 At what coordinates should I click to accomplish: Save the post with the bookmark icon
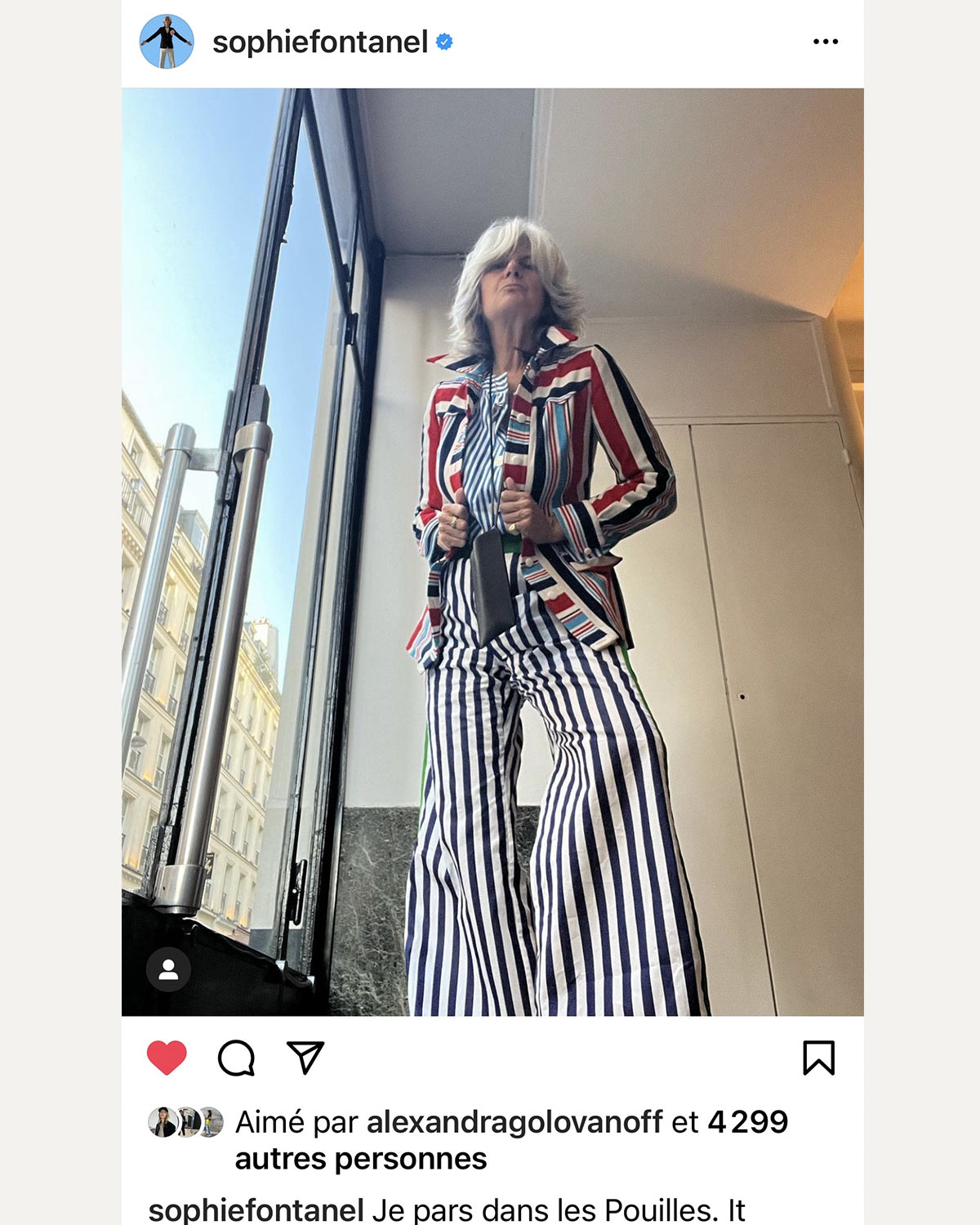(818, 1058)
